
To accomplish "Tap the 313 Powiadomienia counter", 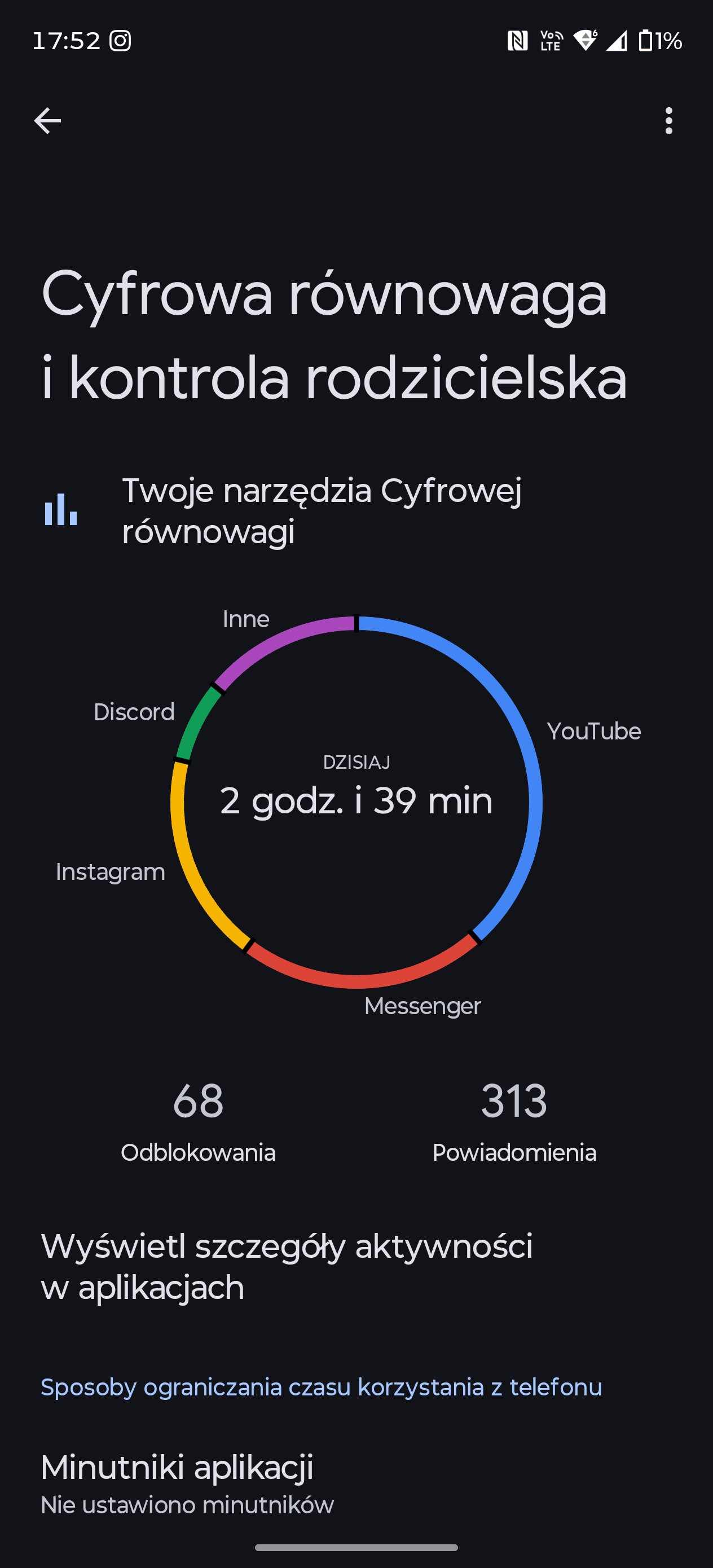I will pyautogui.click(x=514, y=1121).
